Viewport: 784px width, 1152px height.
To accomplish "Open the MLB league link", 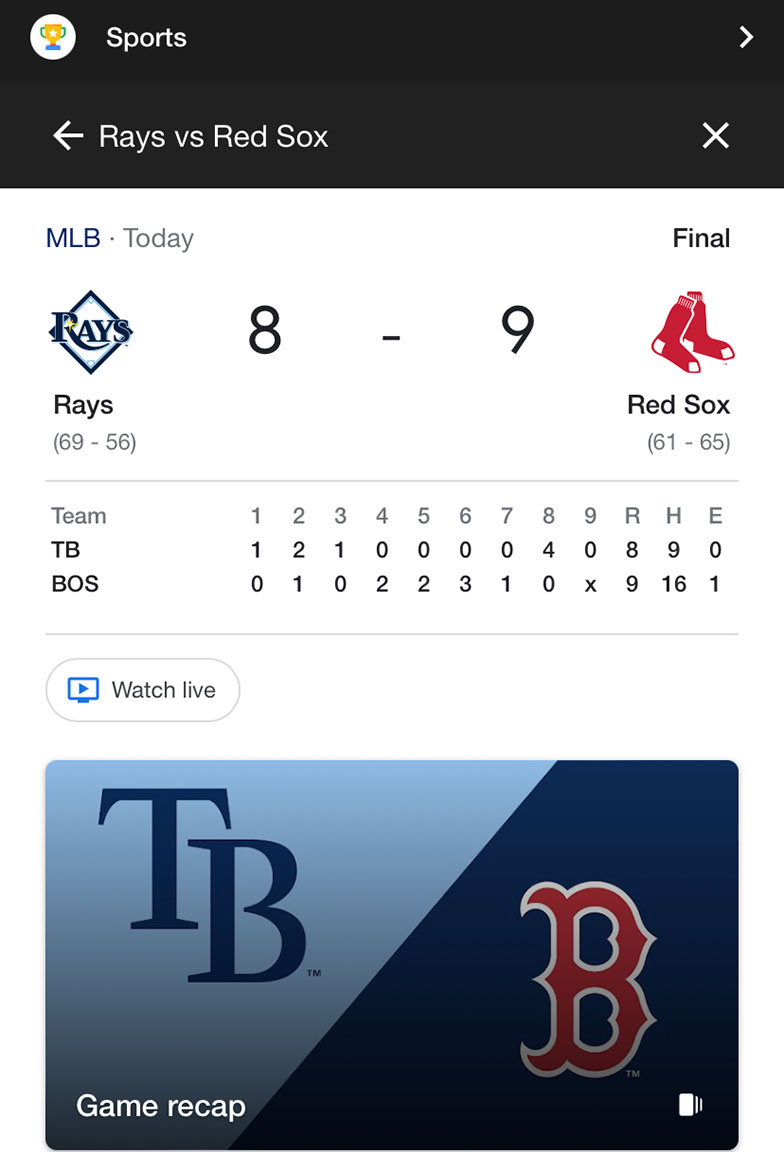I will click(73, 238).
